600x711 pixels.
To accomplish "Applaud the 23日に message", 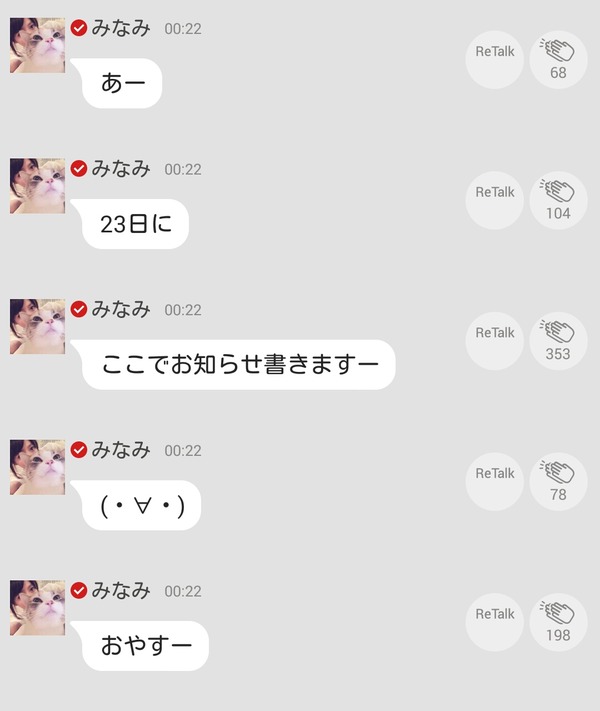I will pyautogui.click(x=558, y=200).
